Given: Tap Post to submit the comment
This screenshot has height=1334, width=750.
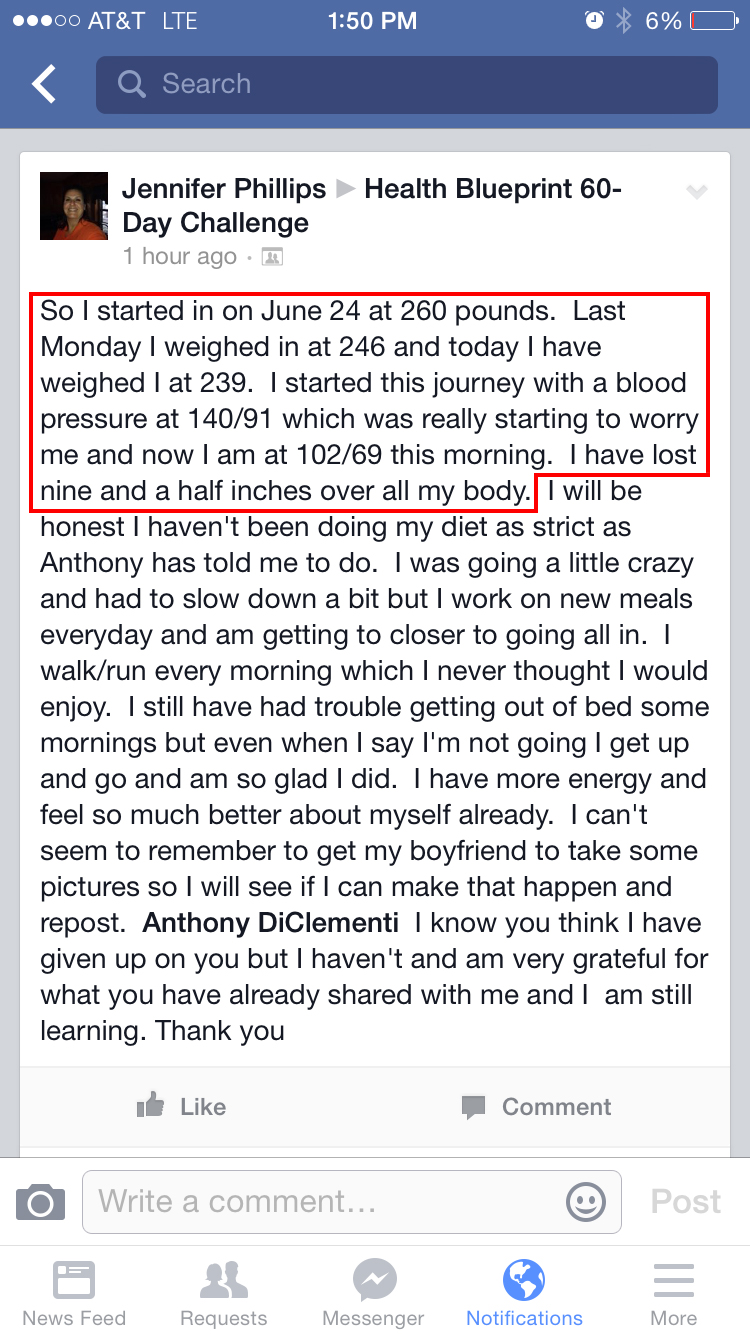Looking at the screenshot, I should click(x=686, y=1201).
